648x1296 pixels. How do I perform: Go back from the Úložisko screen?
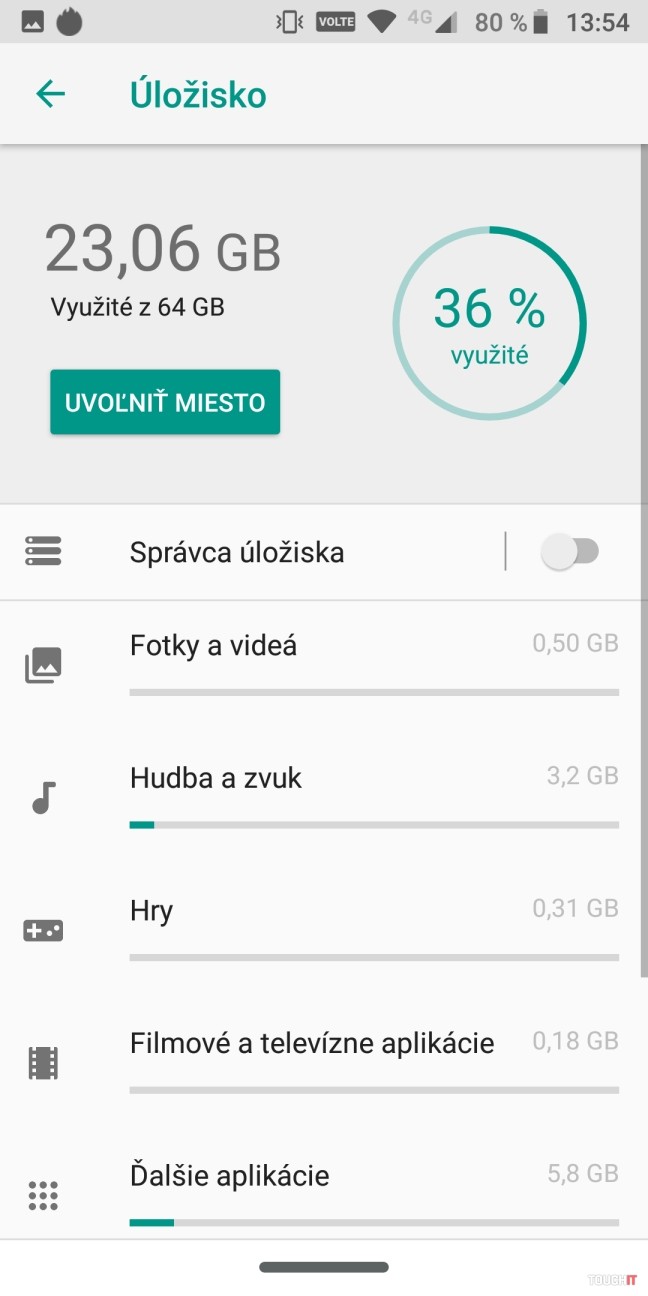point(50,94)
